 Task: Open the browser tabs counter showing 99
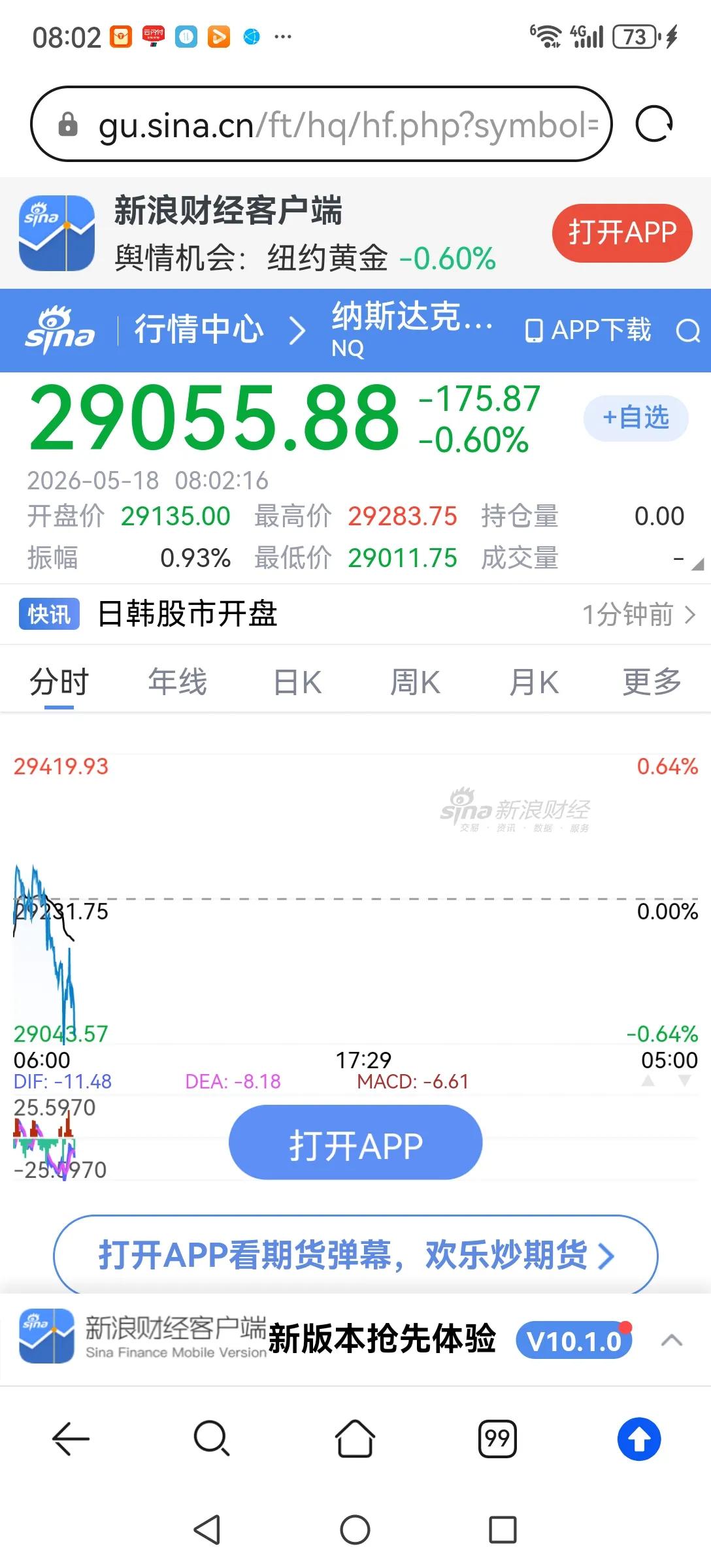[497, 1439]
